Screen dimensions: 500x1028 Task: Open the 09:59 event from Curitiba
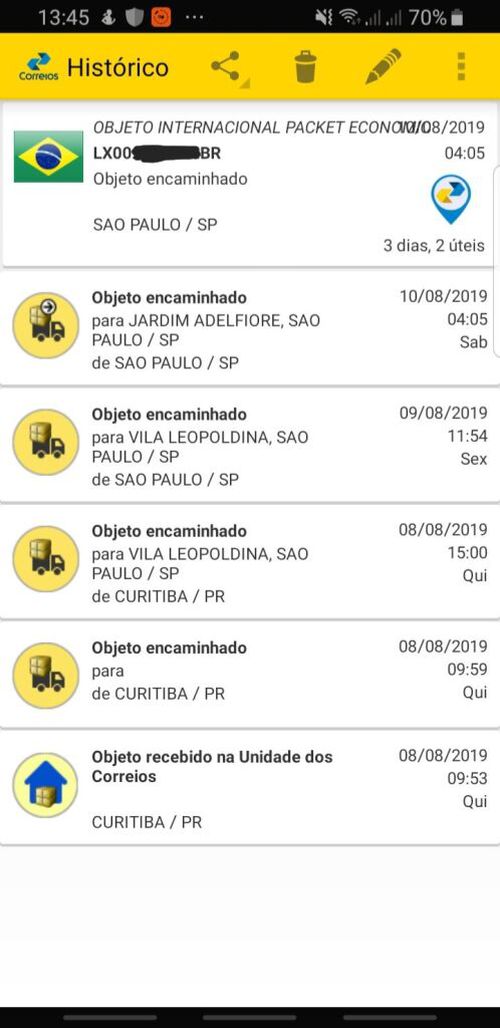point(249,675)
